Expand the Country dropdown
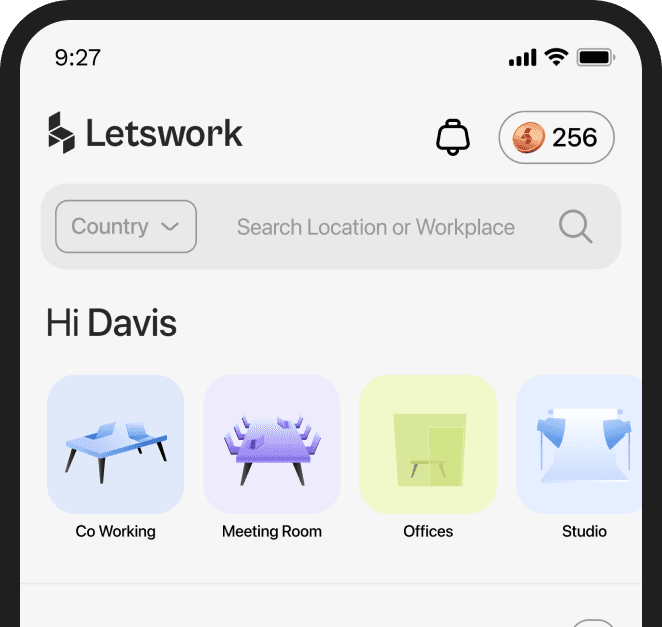This screenshot has width=662, height=627. [126, 227]
